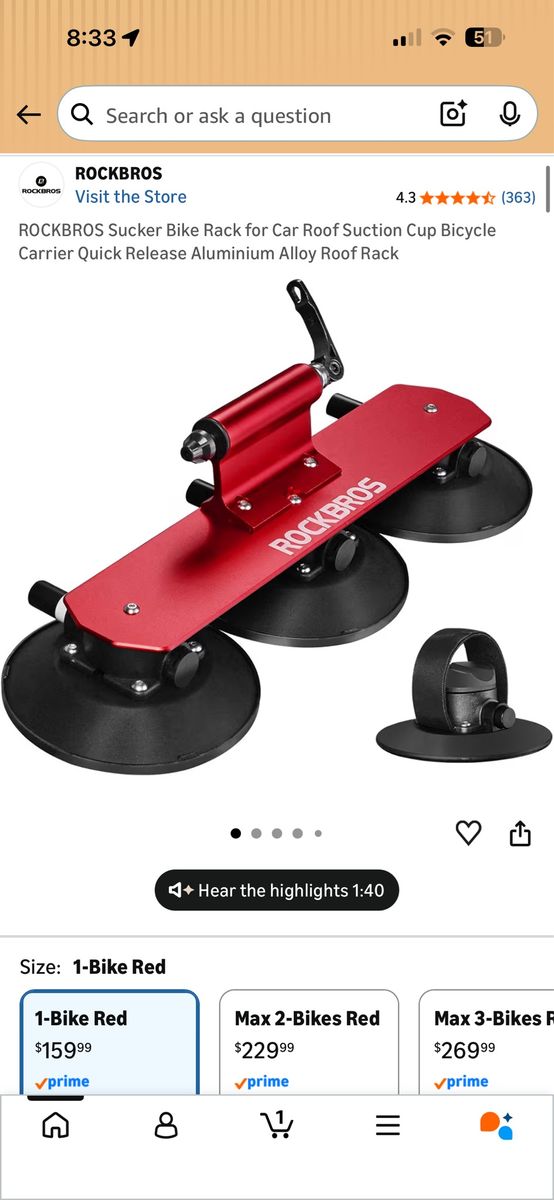
Task: Open the Rufus AI assistant tab
Action: point(497,1125)
